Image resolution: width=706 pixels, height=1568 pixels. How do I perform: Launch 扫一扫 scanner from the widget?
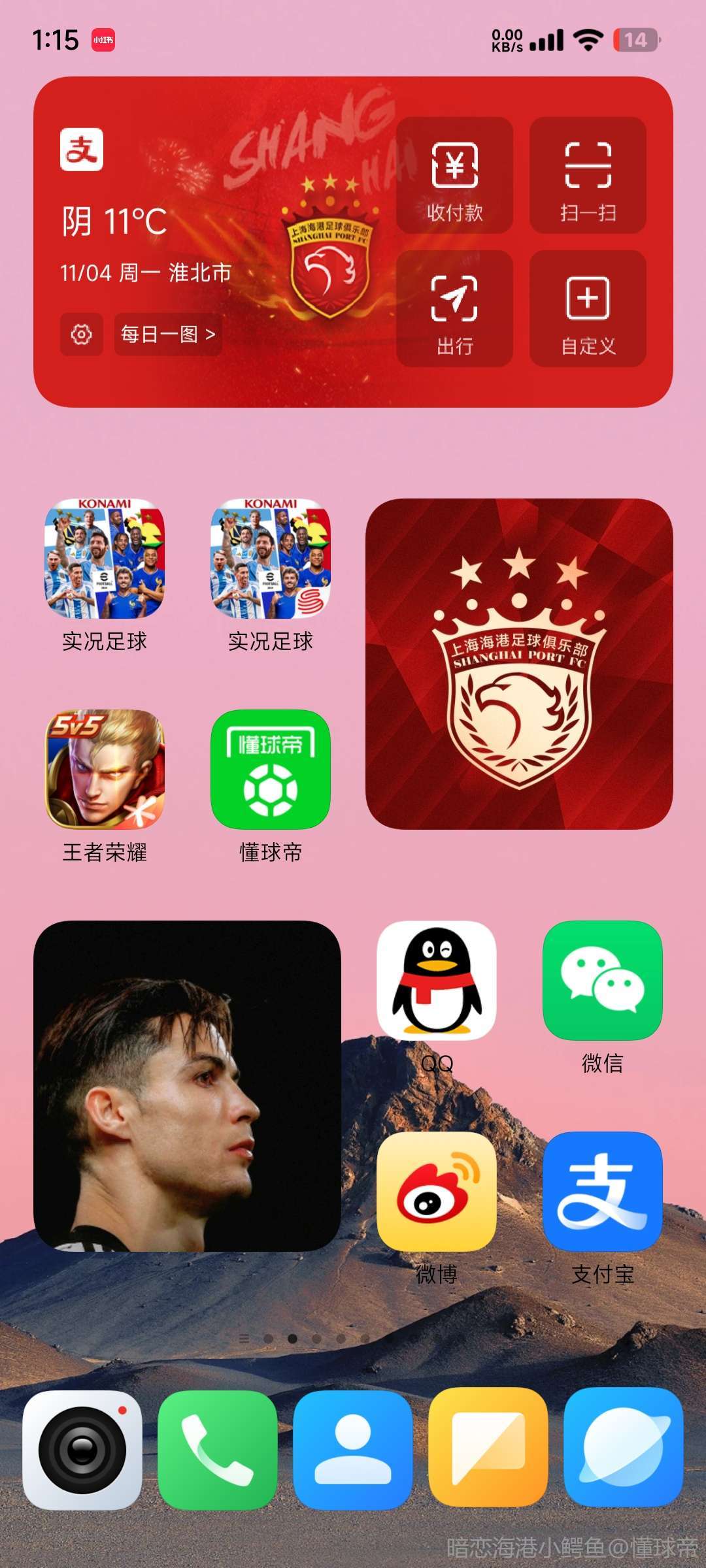tap(588, 175)
